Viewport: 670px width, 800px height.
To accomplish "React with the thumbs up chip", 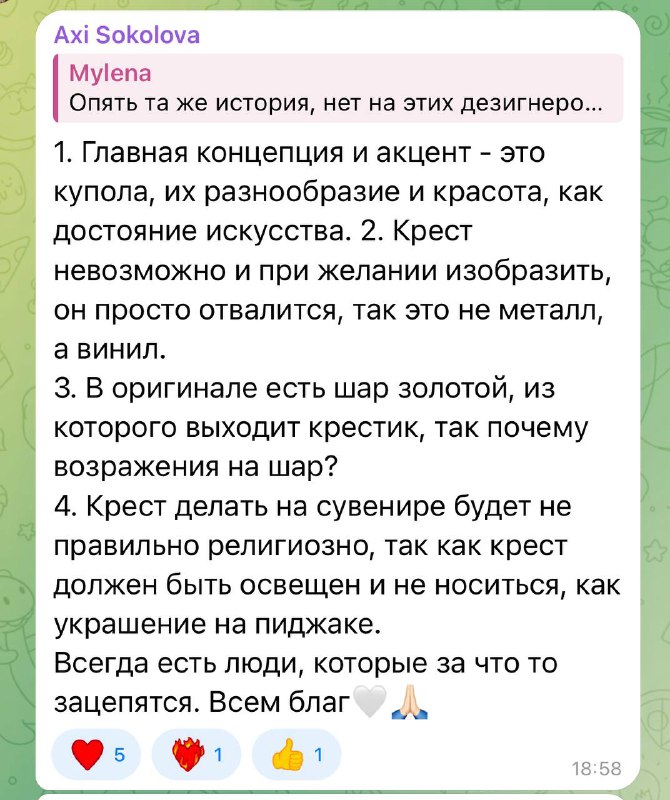I will 297,756.
